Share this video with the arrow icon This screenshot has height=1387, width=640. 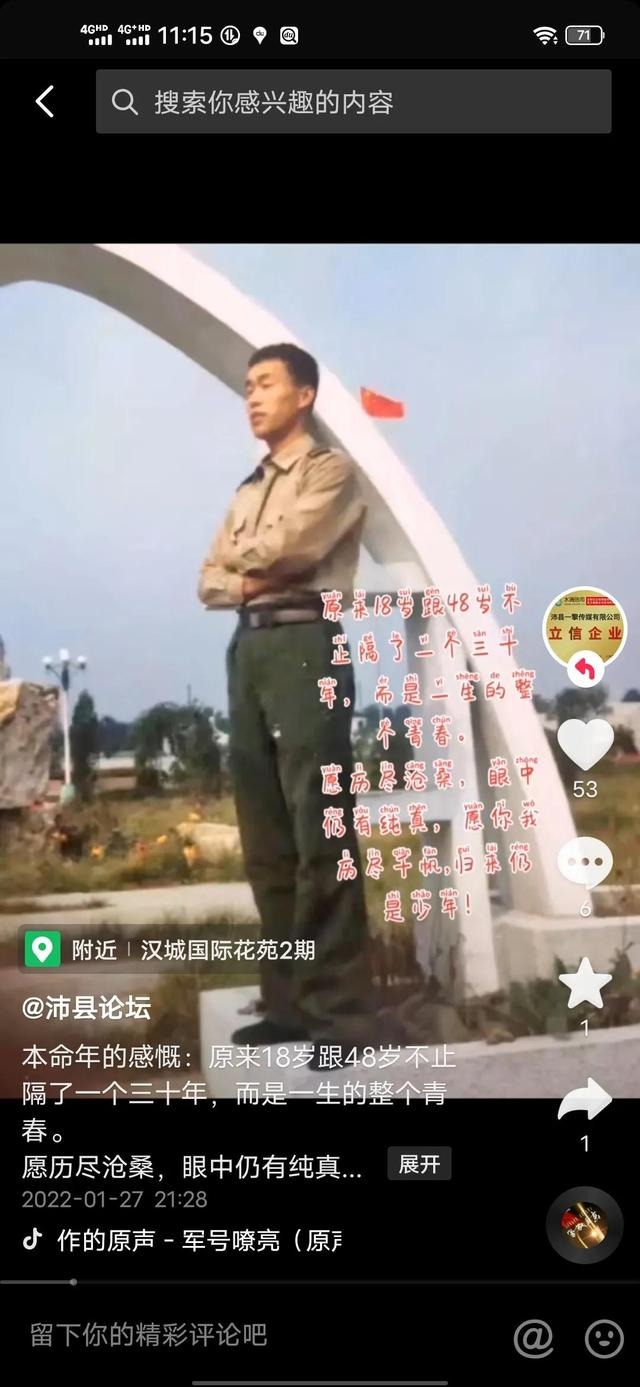pyautogui.click(x=585, y=1100)
